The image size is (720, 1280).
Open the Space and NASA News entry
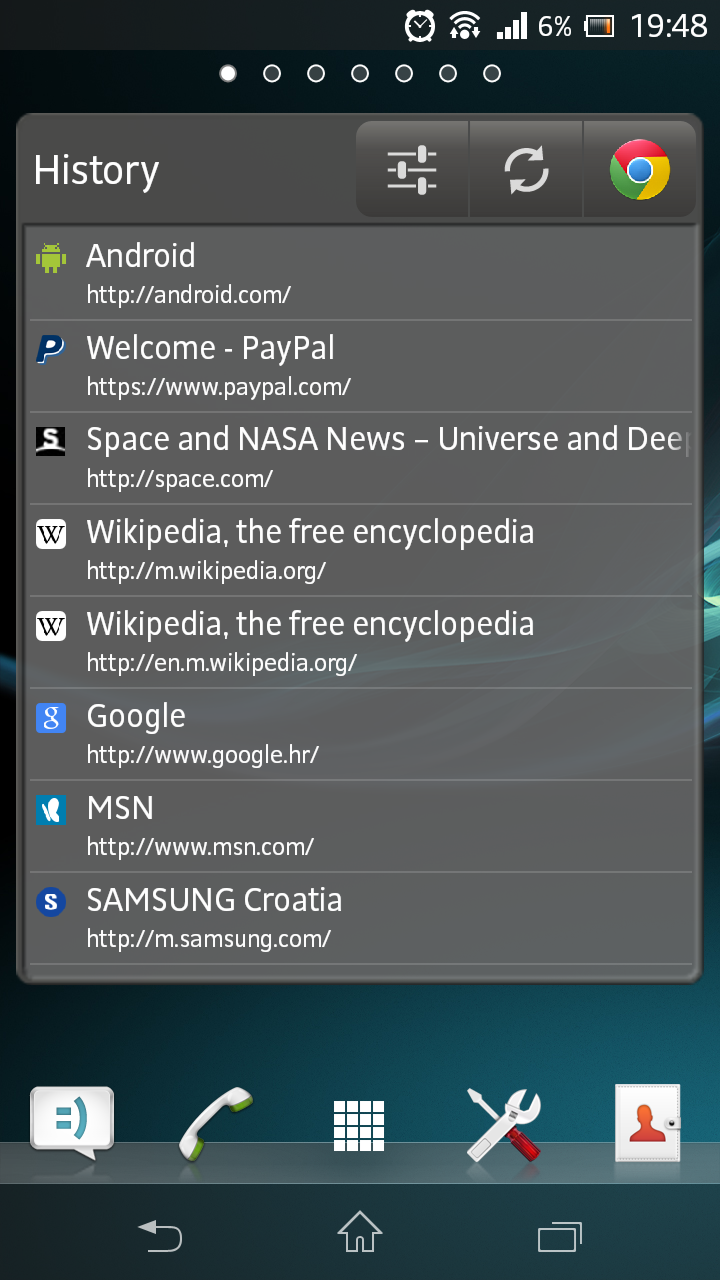(360, 458)
